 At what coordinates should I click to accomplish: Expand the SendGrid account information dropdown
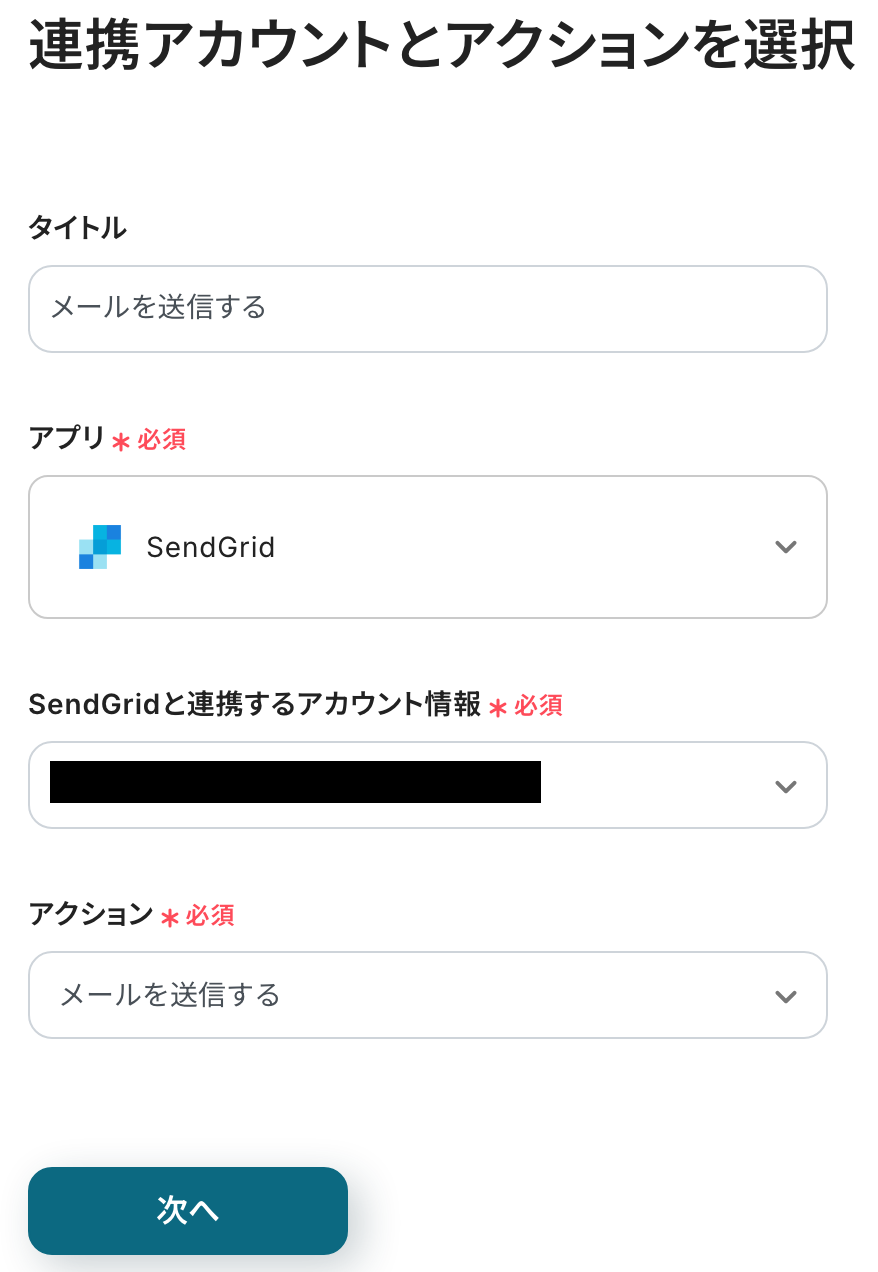427,785
